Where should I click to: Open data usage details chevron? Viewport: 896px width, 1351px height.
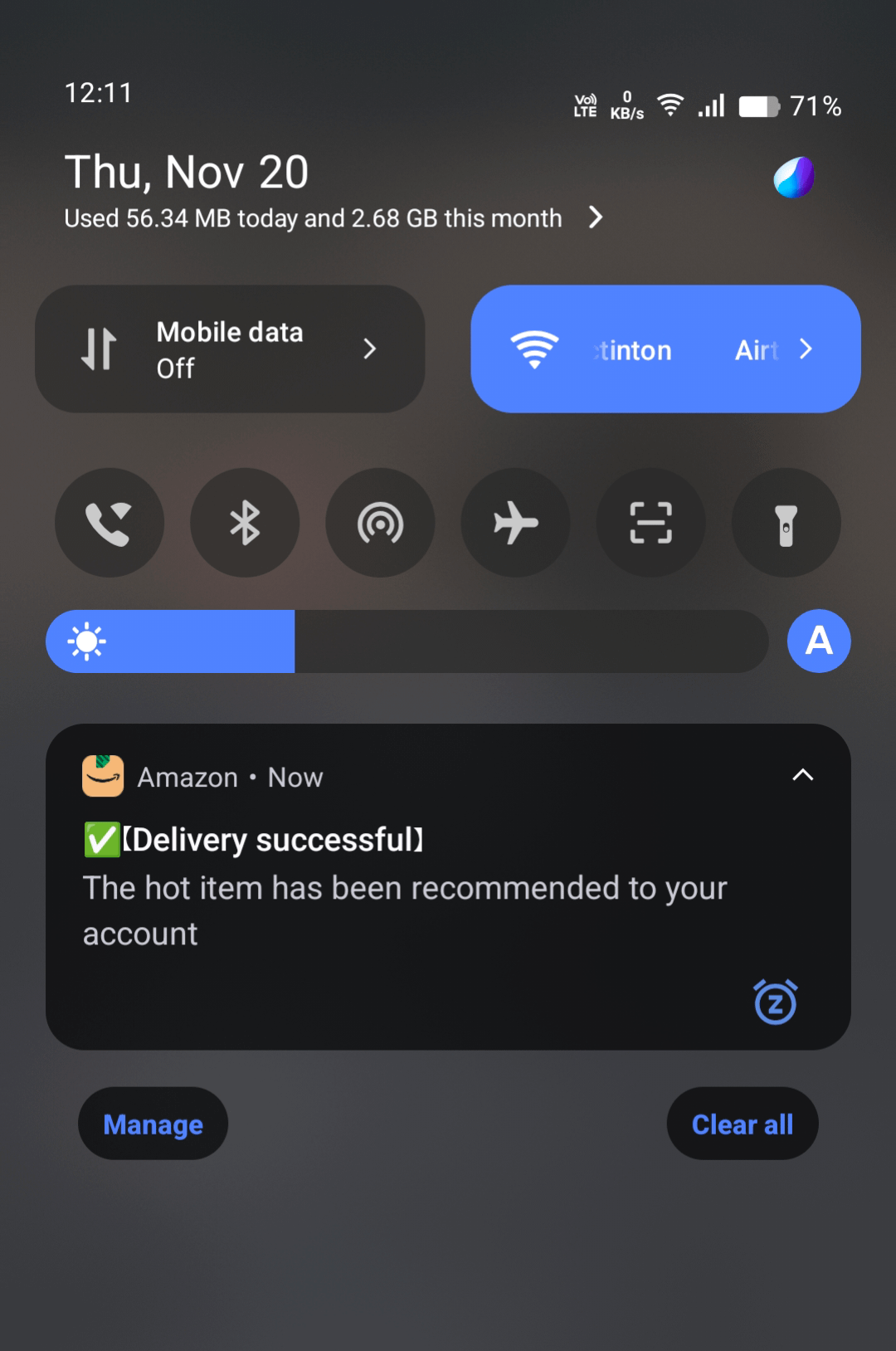pyautogui.click(x=595, y=217)
